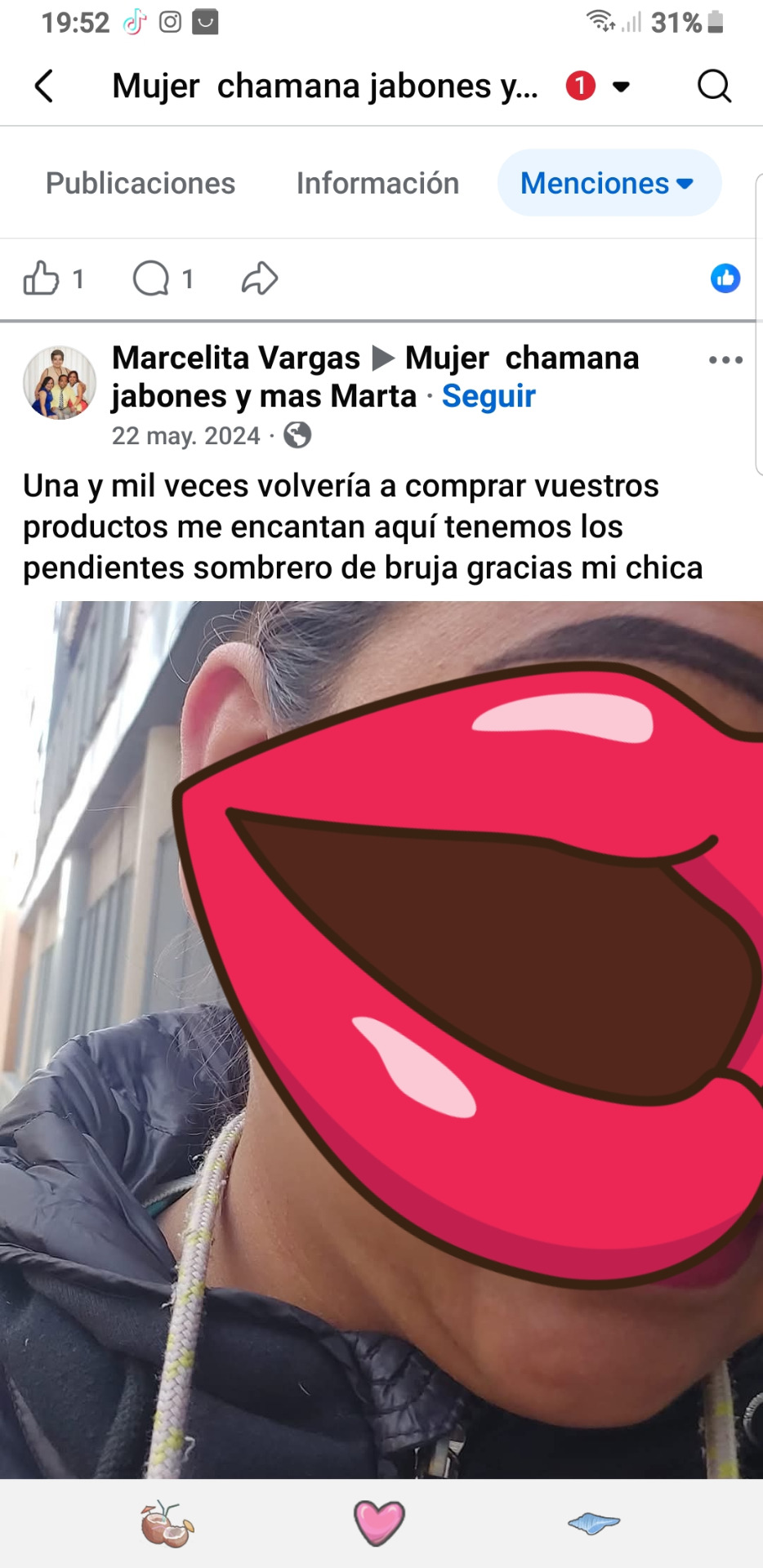
Task: Switch to the Información tab
Action: tap(377, 184)
